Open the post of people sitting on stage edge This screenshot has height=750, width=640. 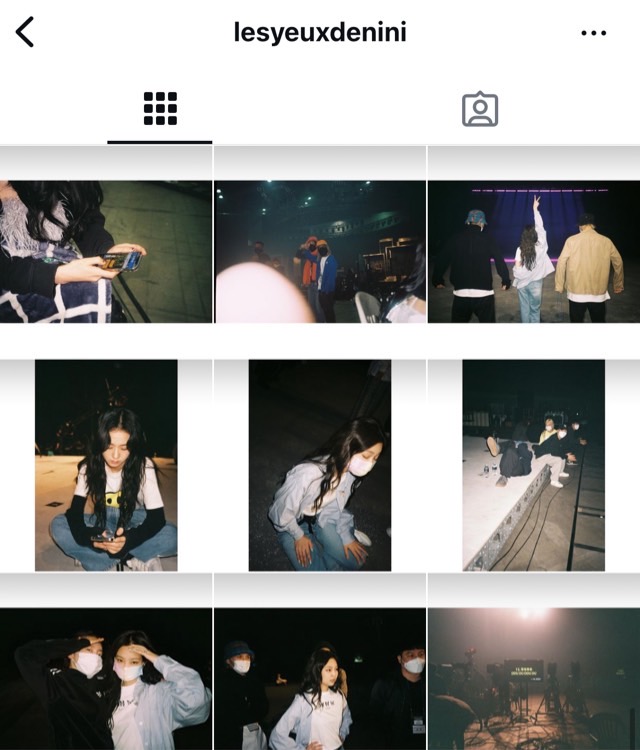(x=533, y=465)
